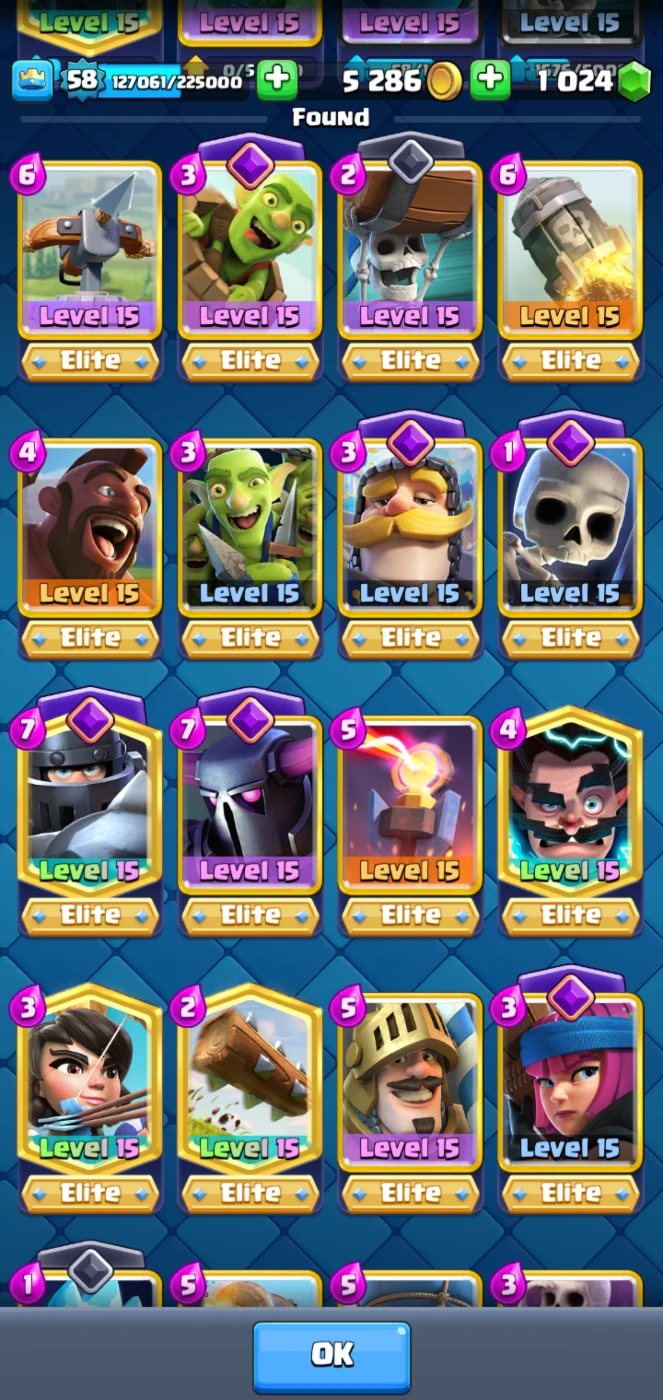Open the Archers card with pink hair

pos(570,1082)
